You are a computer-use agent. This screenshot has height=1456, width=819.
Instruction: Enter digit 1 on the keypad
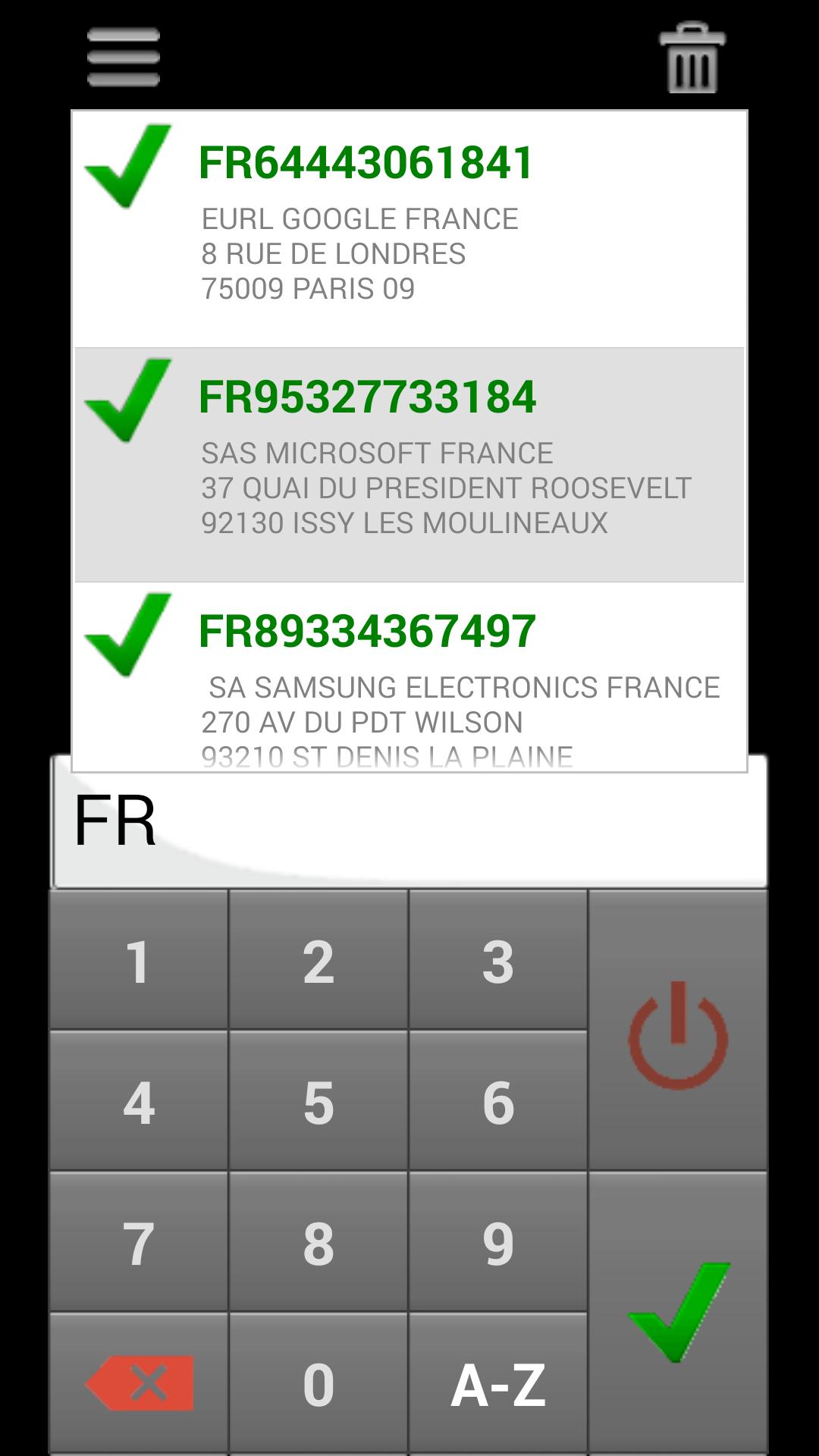pyautogui.click(x=138, y=961)
